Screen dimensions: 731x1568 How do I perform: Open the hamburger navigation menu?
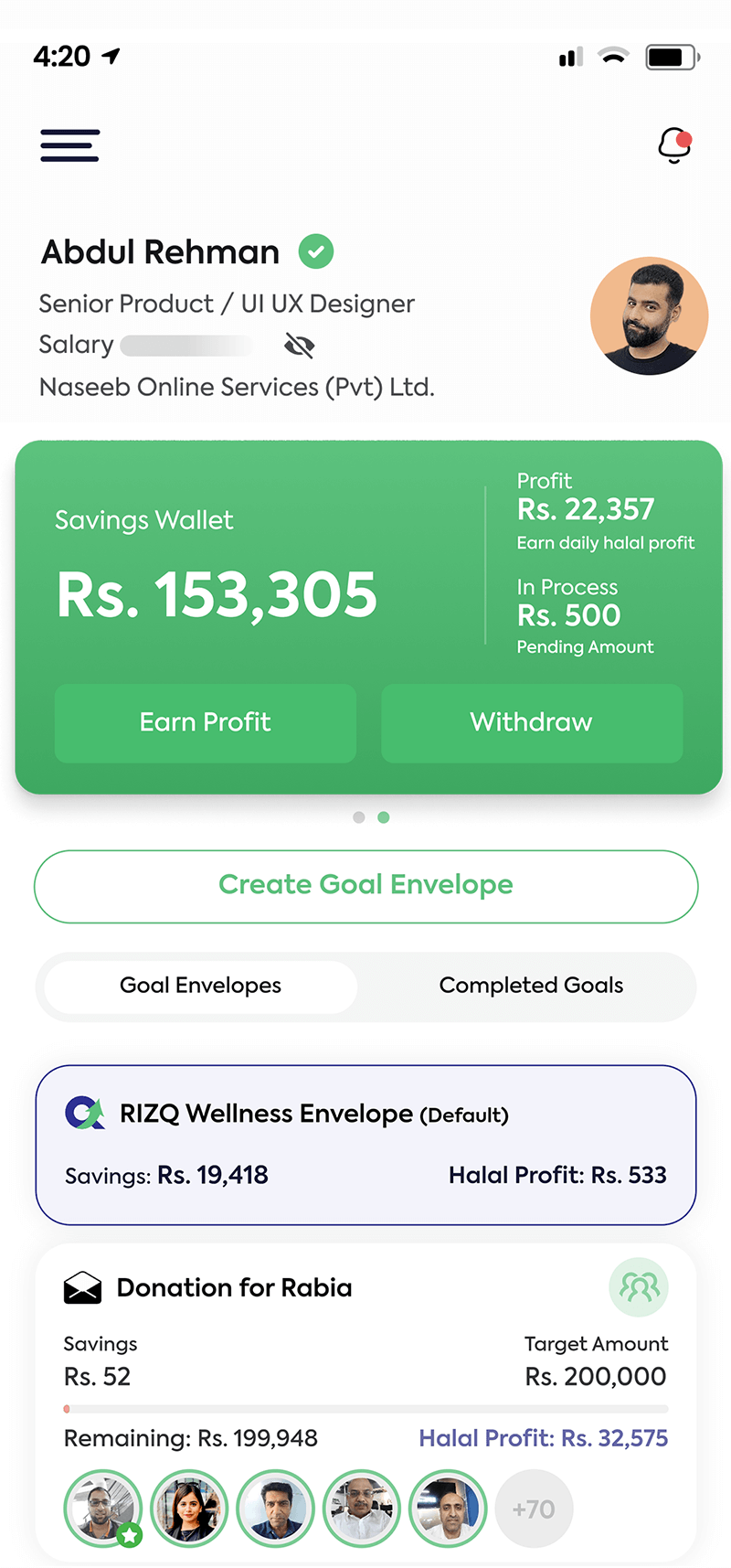point(69,145)
